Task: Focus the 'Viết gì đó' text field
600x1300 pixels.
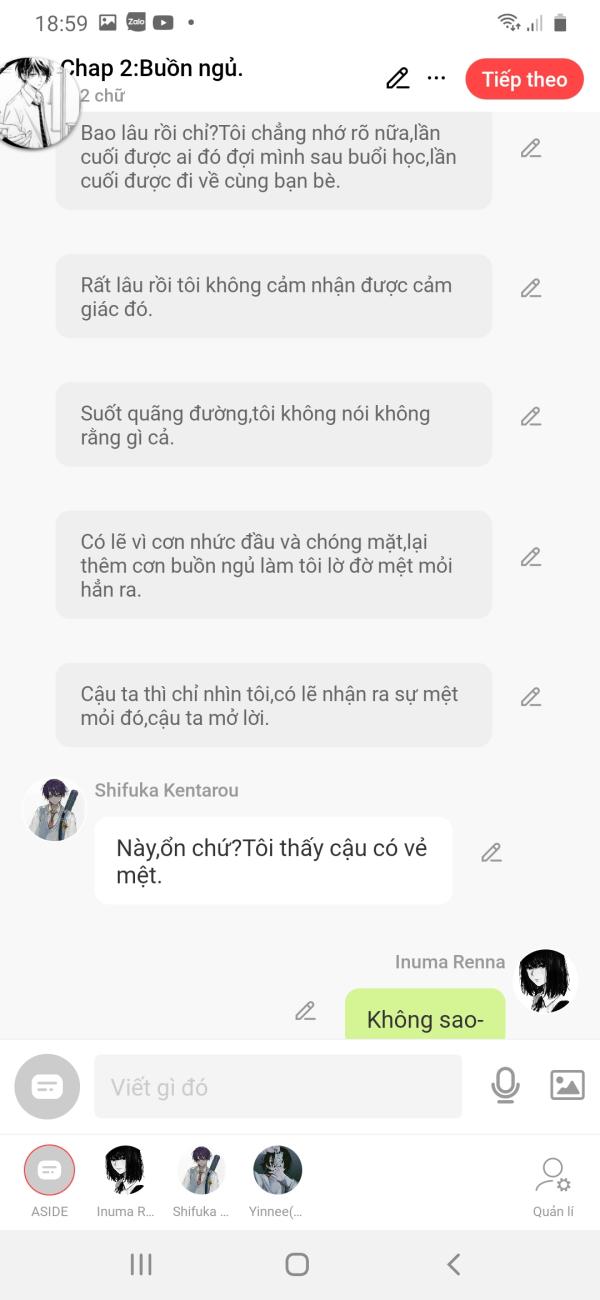Action: 278,1087
